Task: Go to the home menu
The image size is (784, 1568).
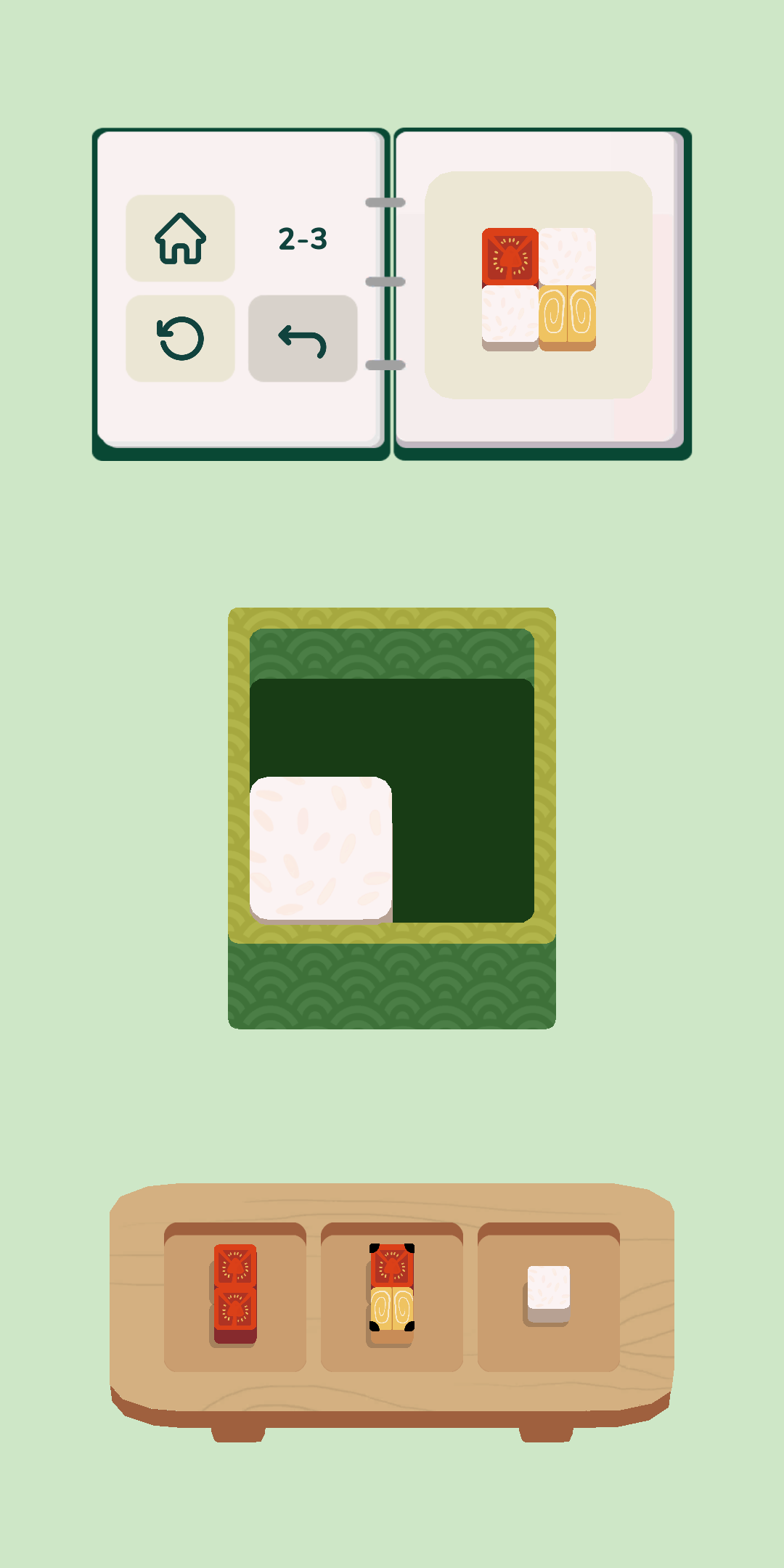Action: (180, 238)
